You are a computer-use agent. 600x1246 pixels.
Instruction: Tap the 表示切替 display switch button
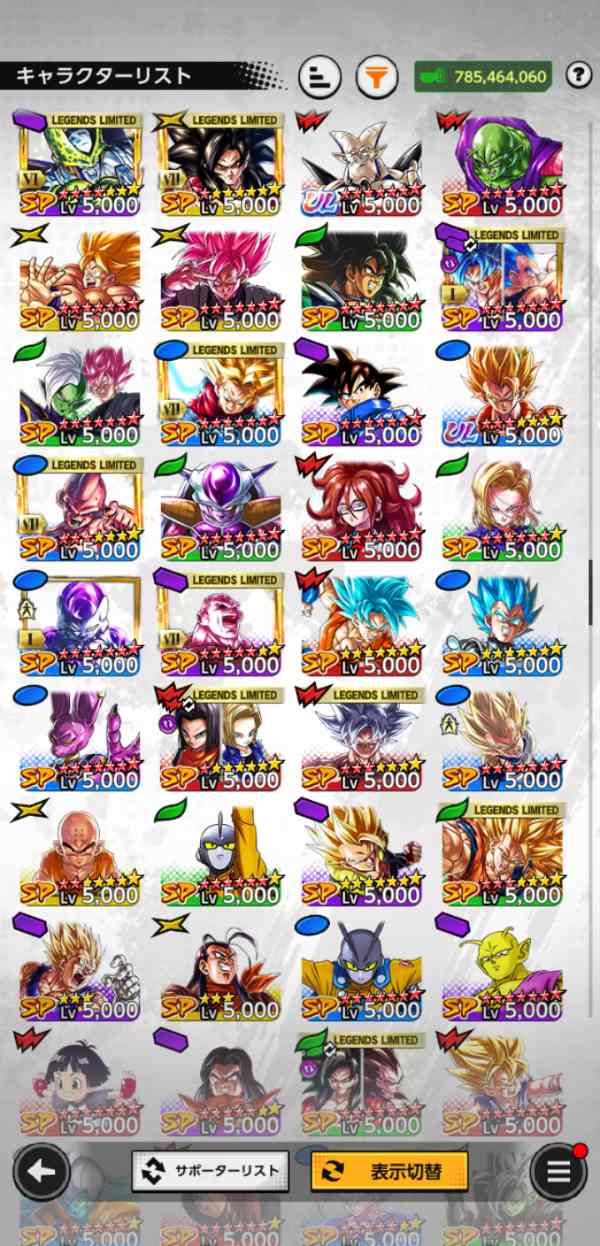coord(389,1171)
